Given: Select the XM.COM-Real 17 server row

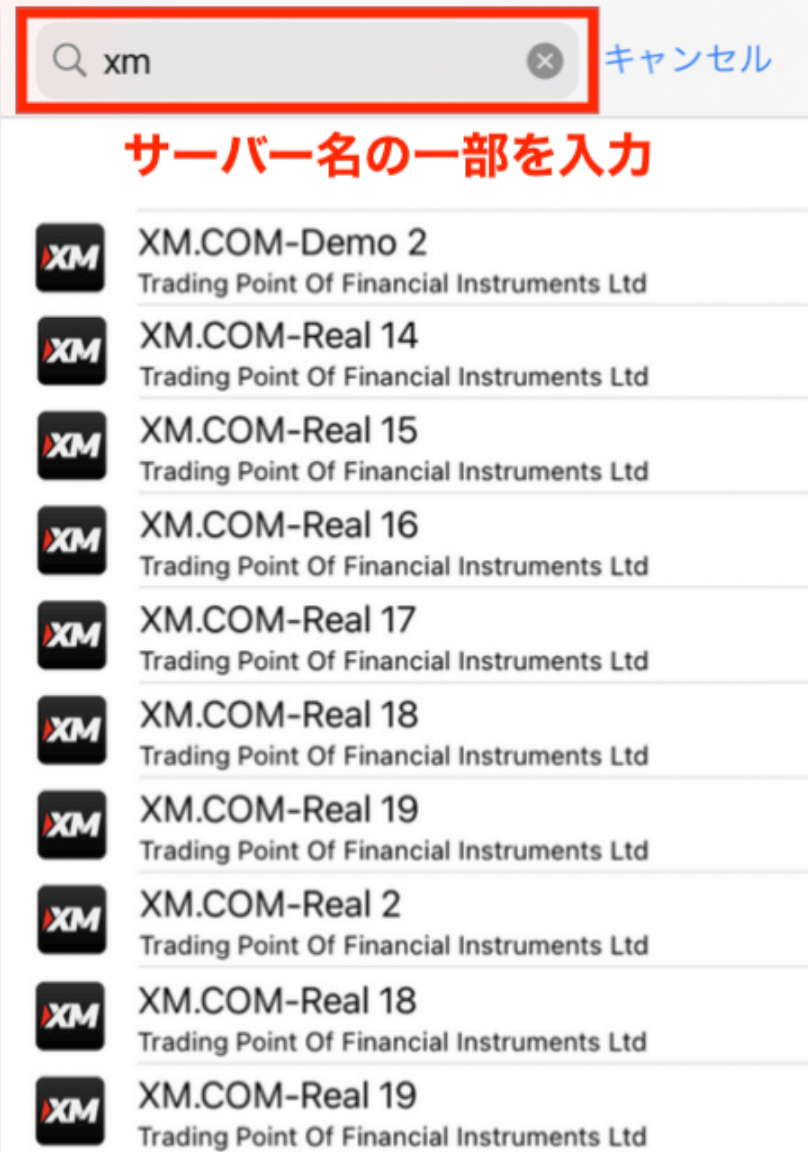Looking at the screenshot, I should (x=390, y=636).
